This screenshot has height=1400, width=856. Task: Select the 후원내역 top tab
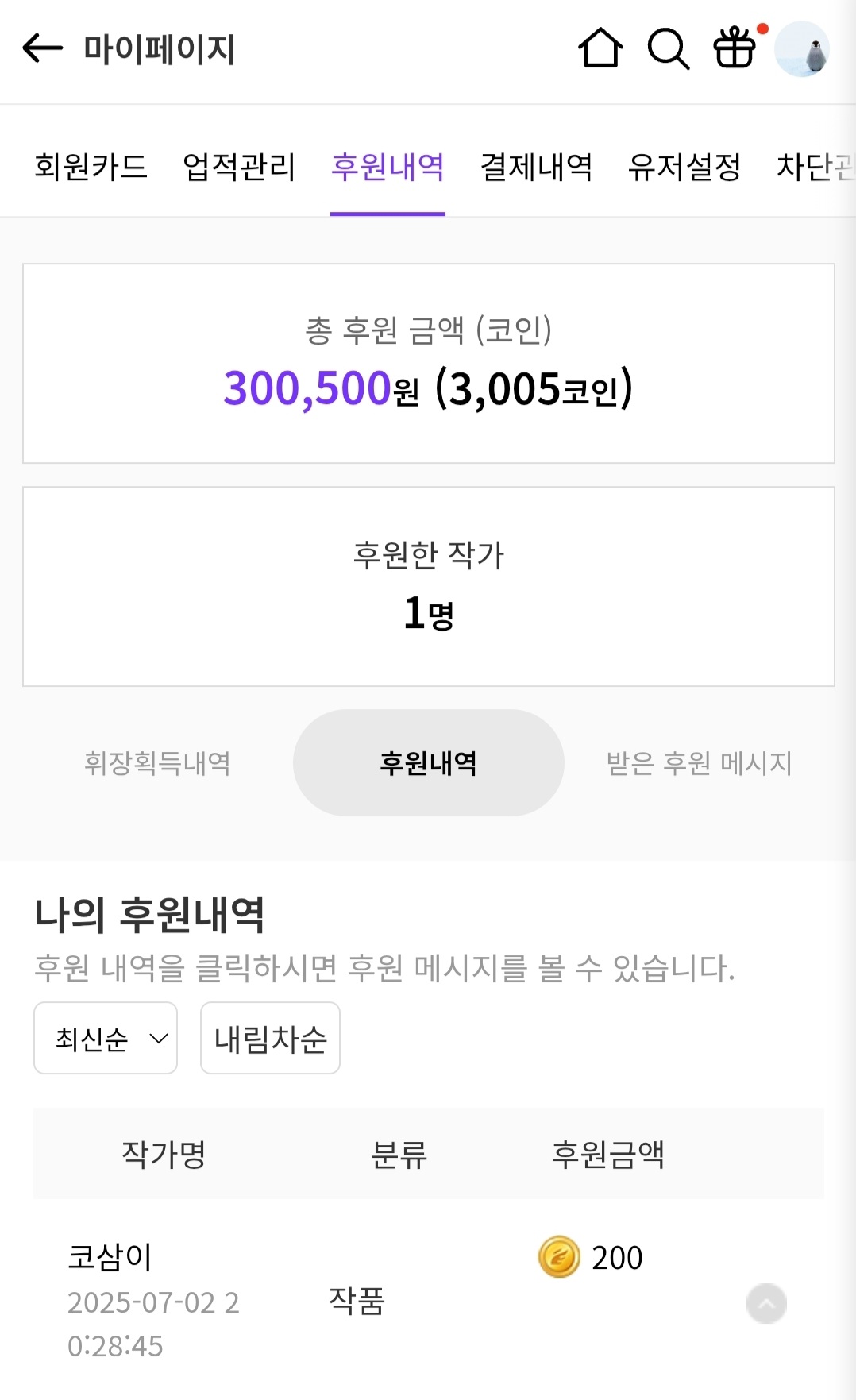pyautogui.click(x=388, y=167)
